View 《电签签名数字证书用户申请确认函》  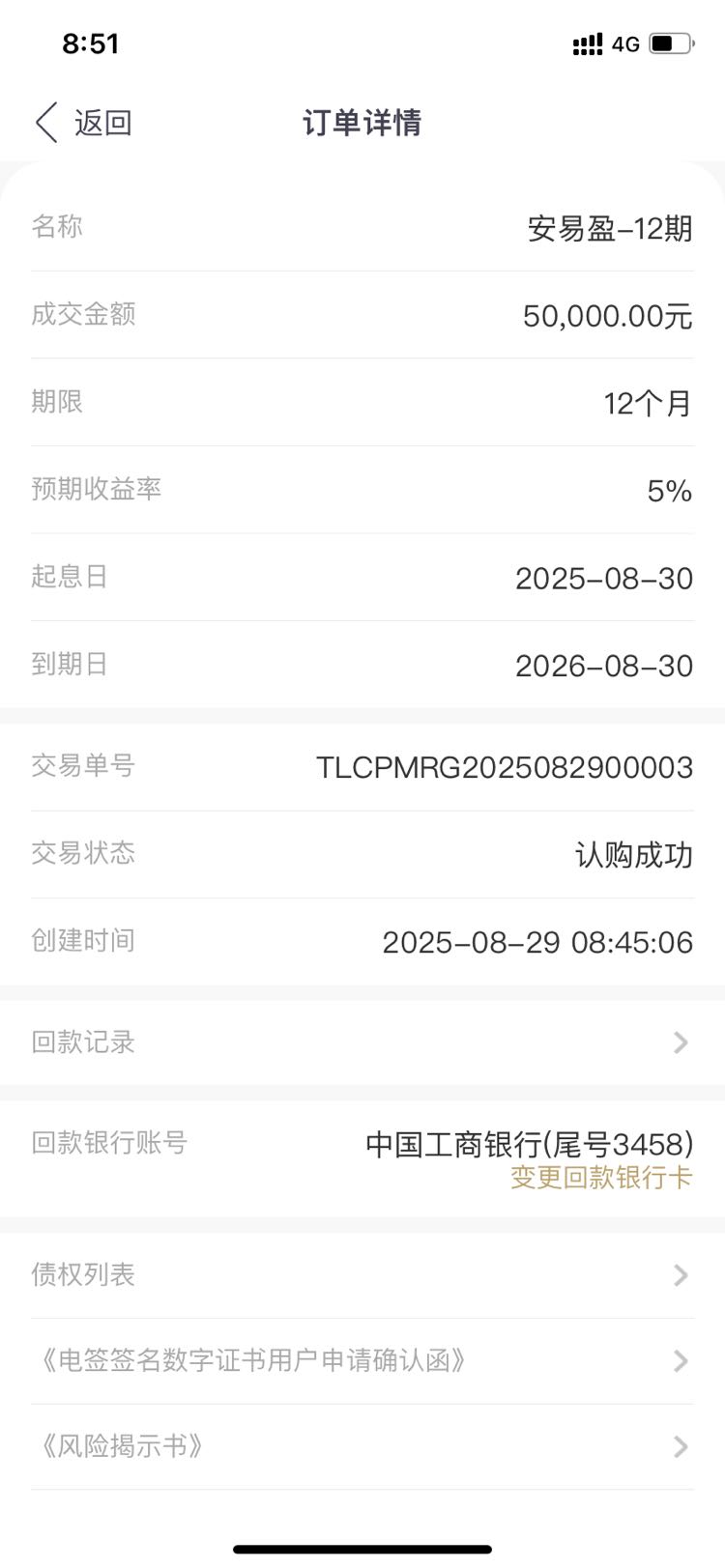(362, 1361)
